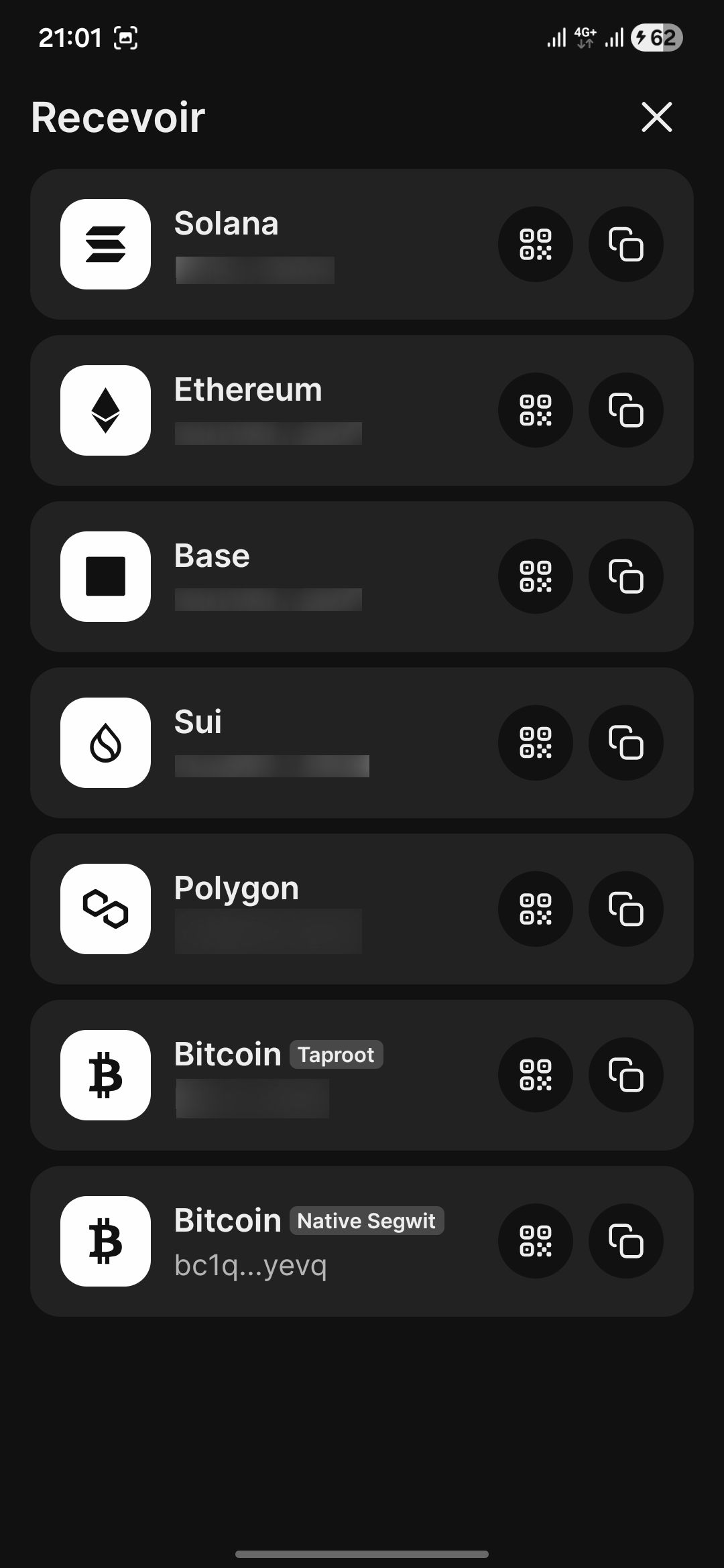The width and height of the screenshot is (724, 1568).
Task: Show the Polygon QR code
Action: point(535,909)
